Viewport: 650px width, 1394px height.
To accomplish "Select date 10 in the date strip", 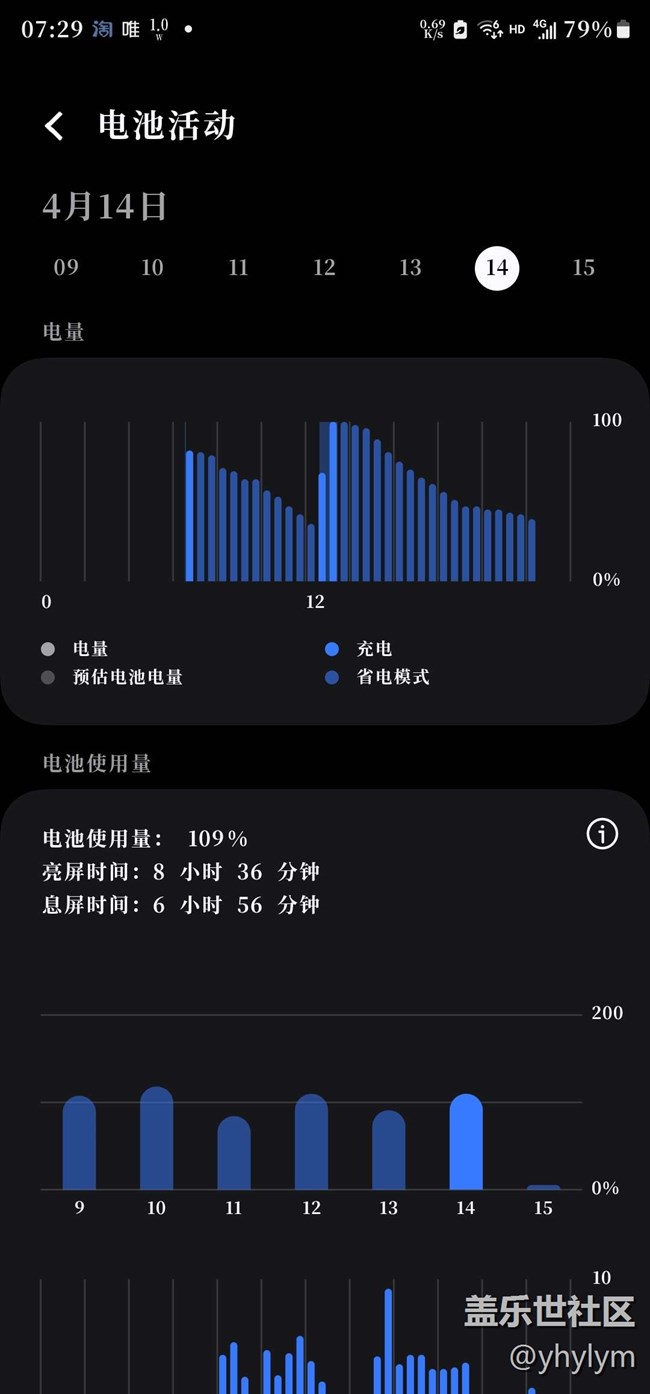I will pyautogui.click(x=152, y=267).
